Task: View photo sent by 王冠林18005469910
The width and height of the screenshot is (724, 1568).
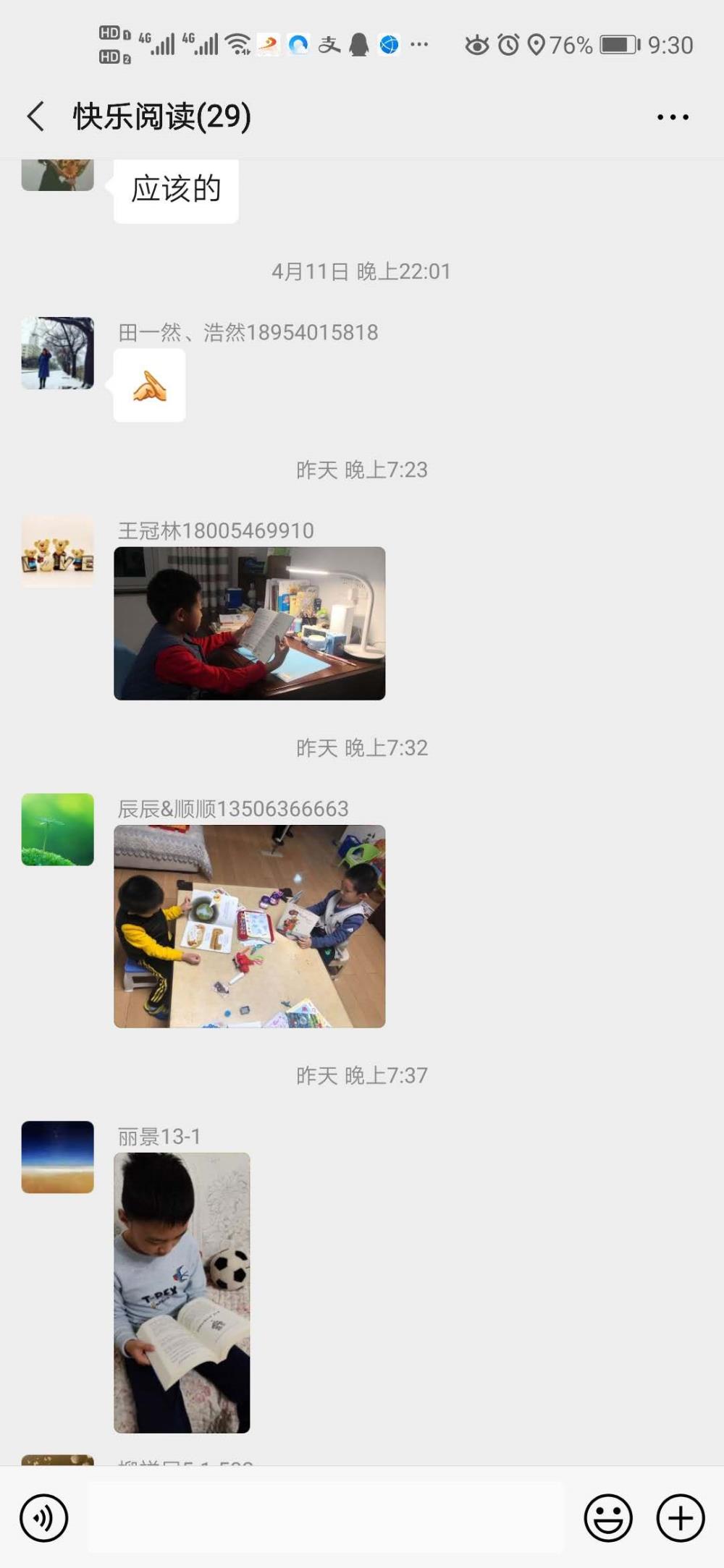Action: (250, 623)
